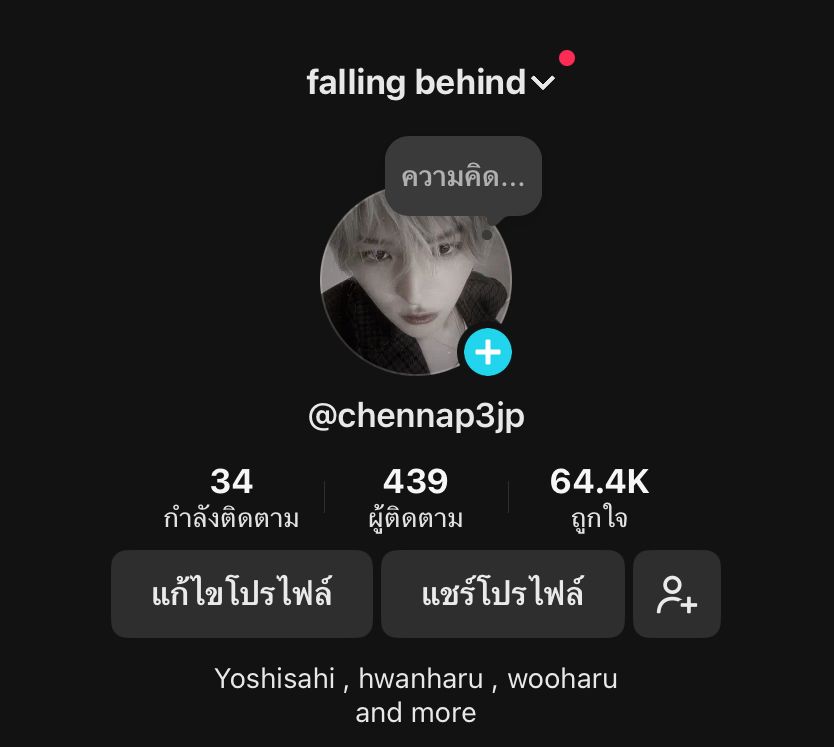The height and width of the screenshot is (747, 834).
Task: Open the 64.4K likes count
Action: click(x=599, y=497)
